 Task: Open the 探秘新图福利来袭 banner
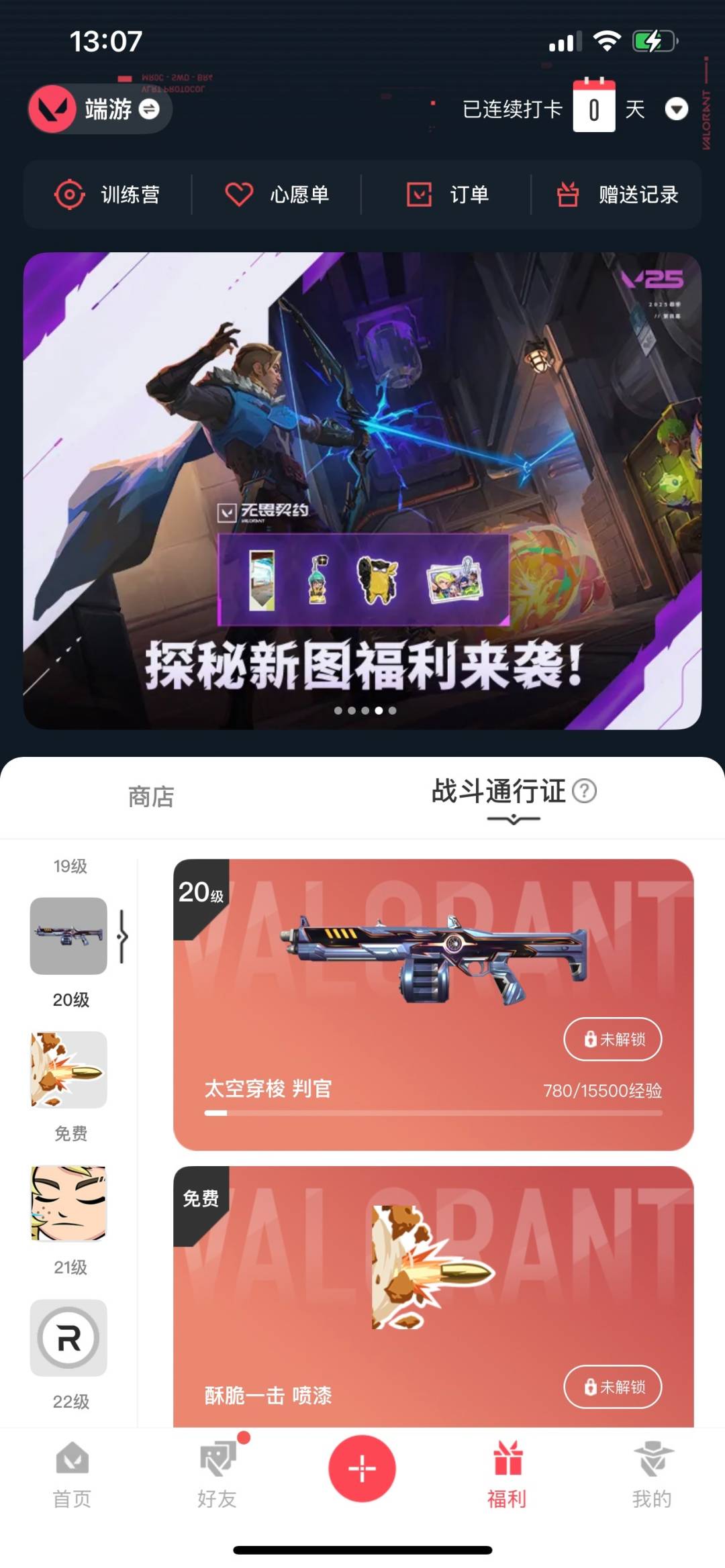(x=362, y=490)
